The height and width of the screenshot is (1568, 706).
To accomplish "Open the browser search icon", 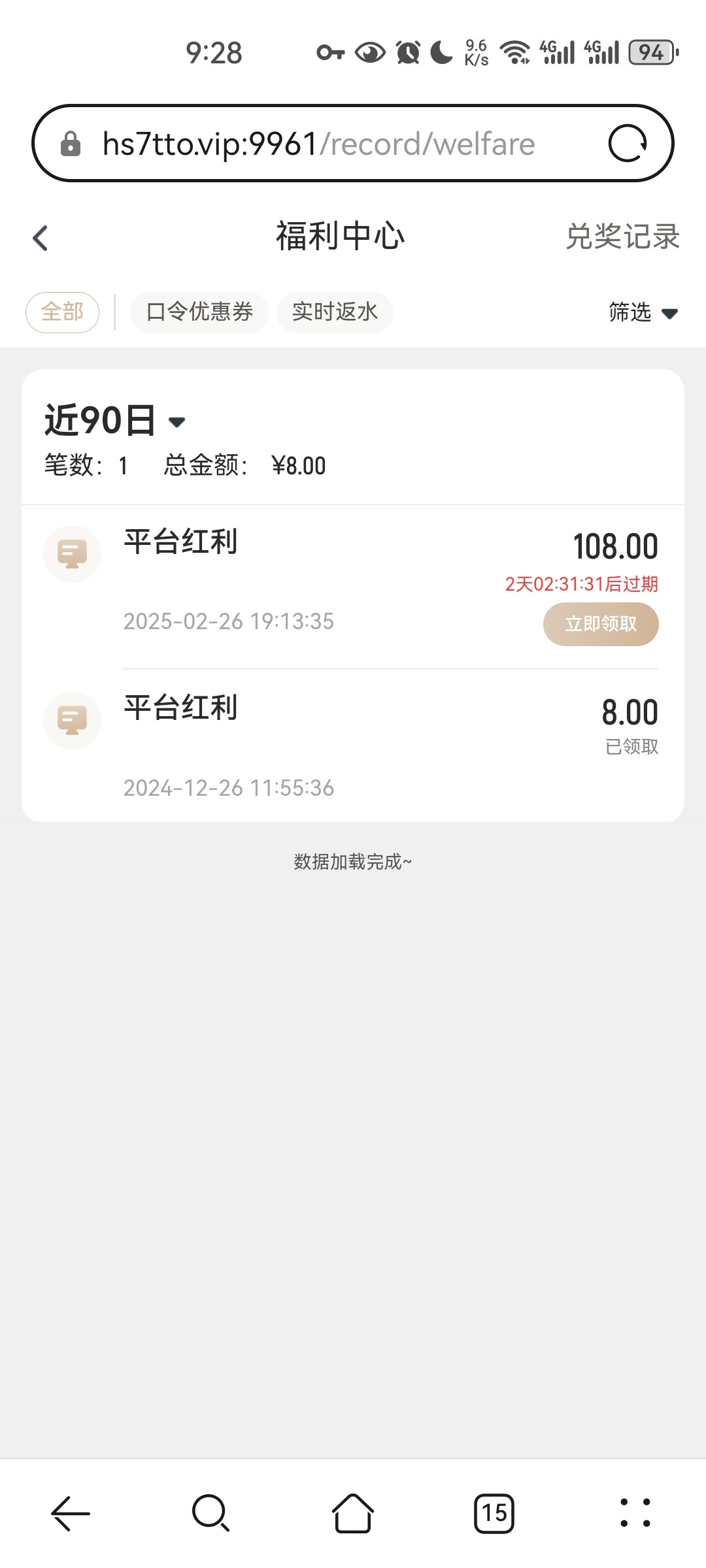I will click(x=211, y=1513).
